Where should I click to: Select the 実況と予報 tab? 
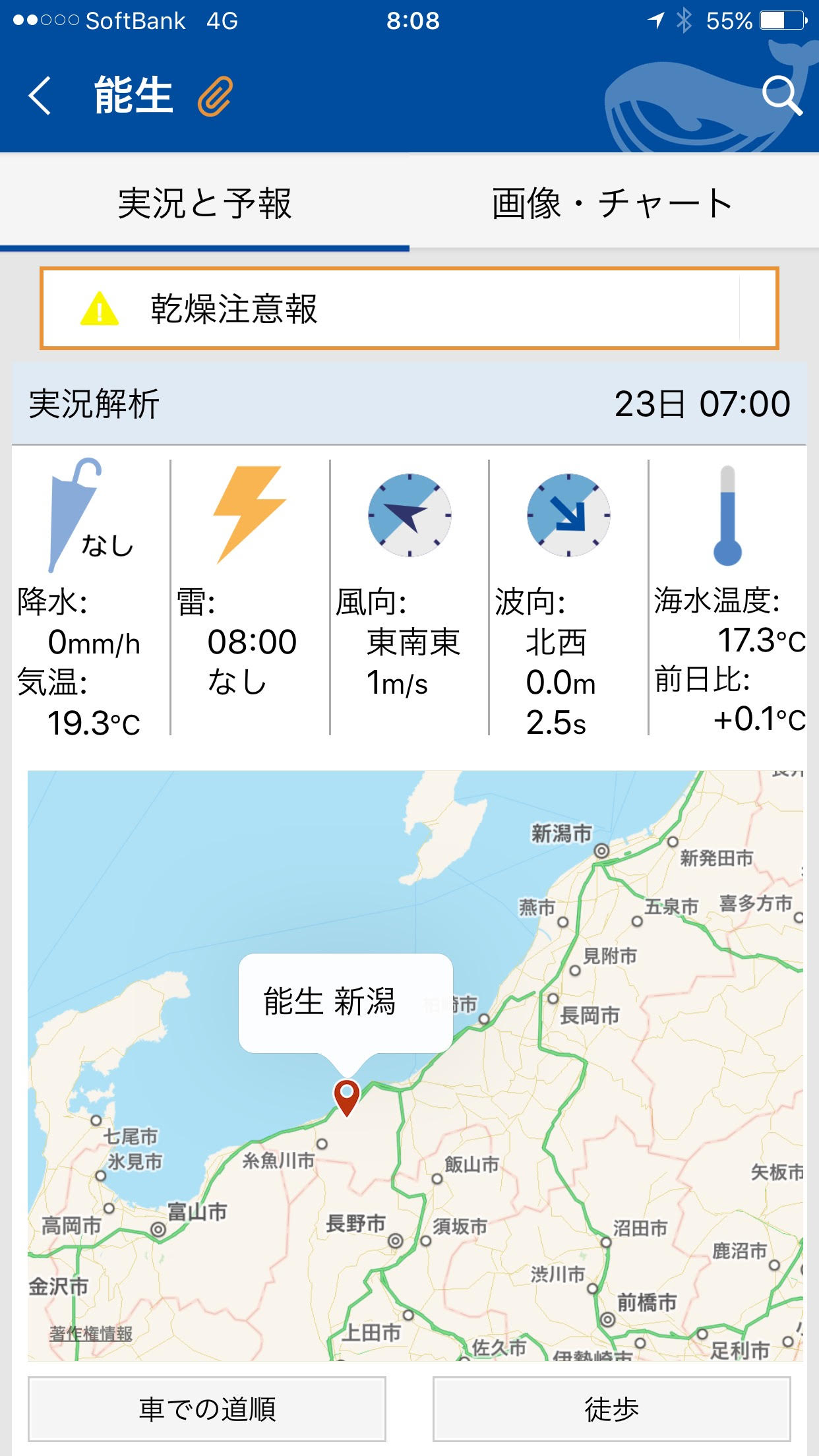click(x=204, y=202)
